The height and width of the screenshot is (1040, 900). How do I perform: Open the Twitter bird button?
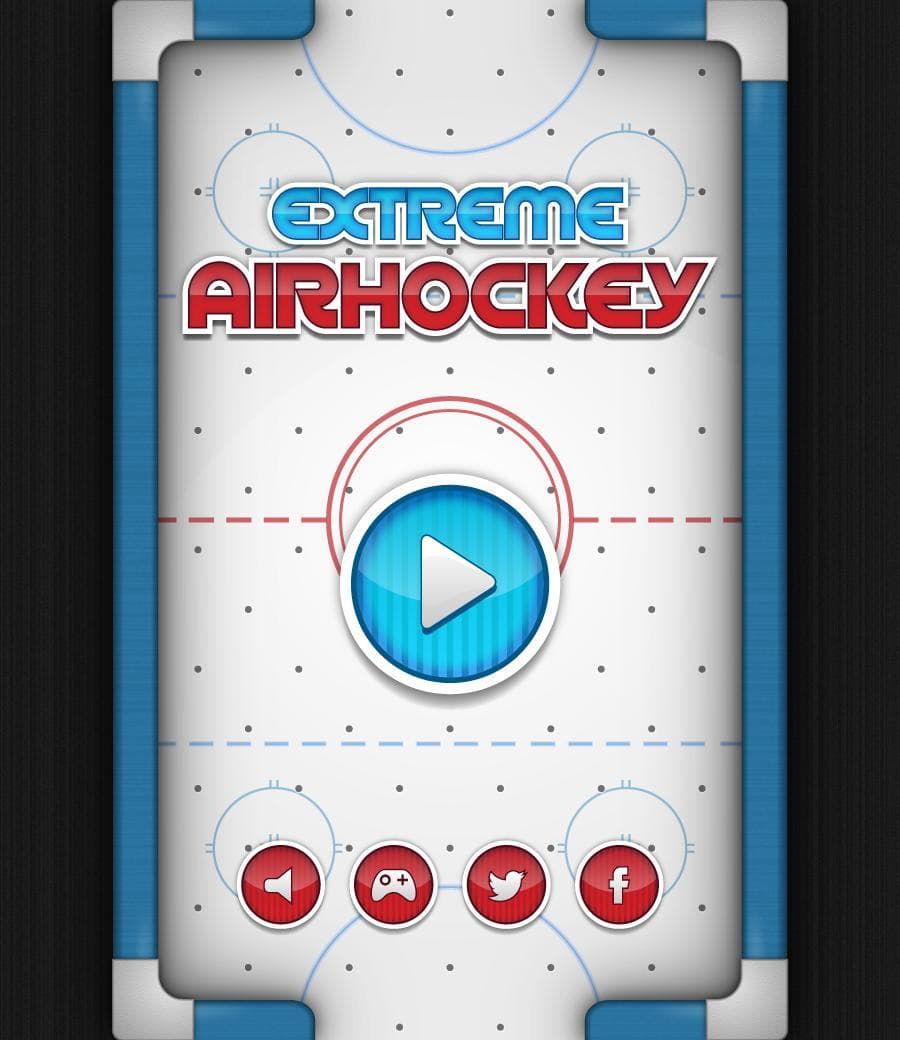(506, 884)
